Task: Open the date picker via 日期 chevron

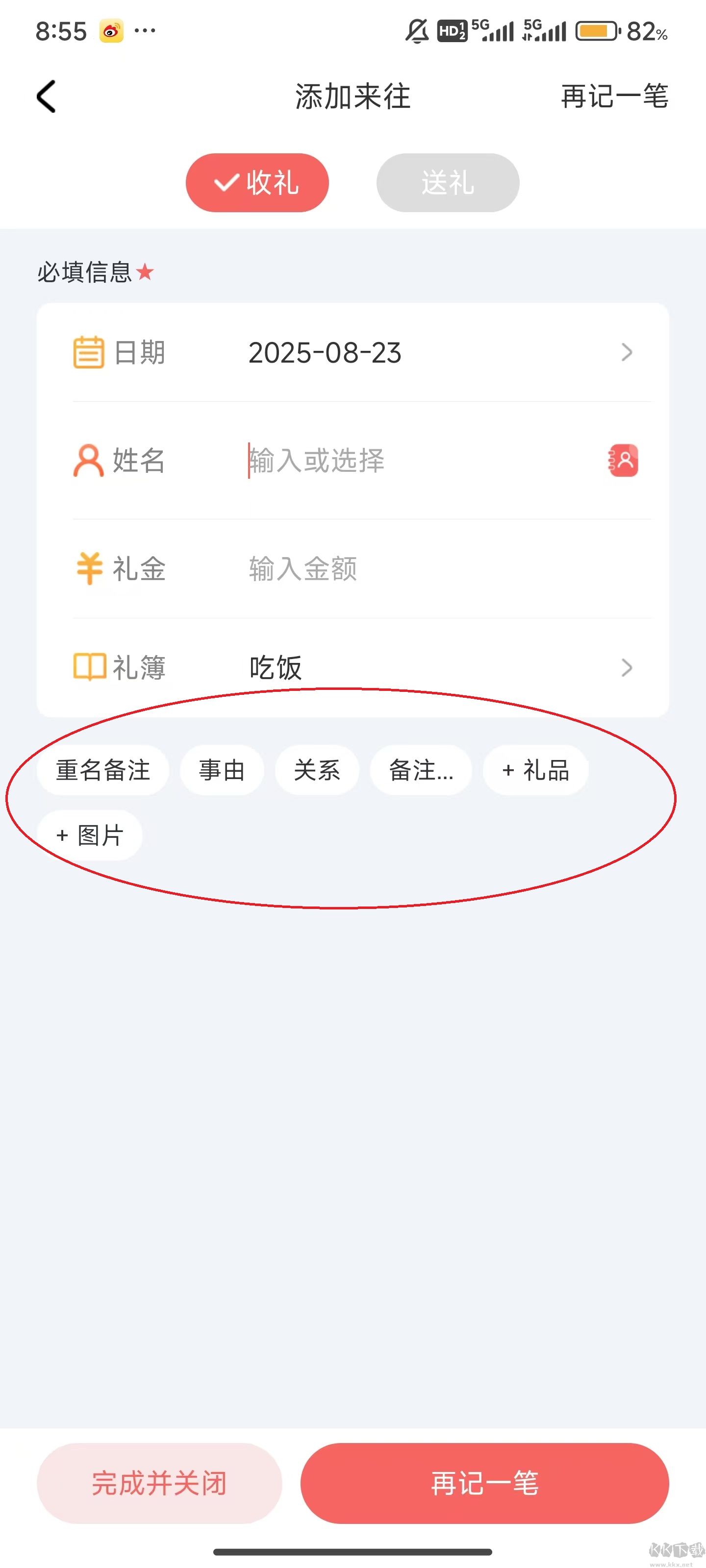Action: coord(628,353)
